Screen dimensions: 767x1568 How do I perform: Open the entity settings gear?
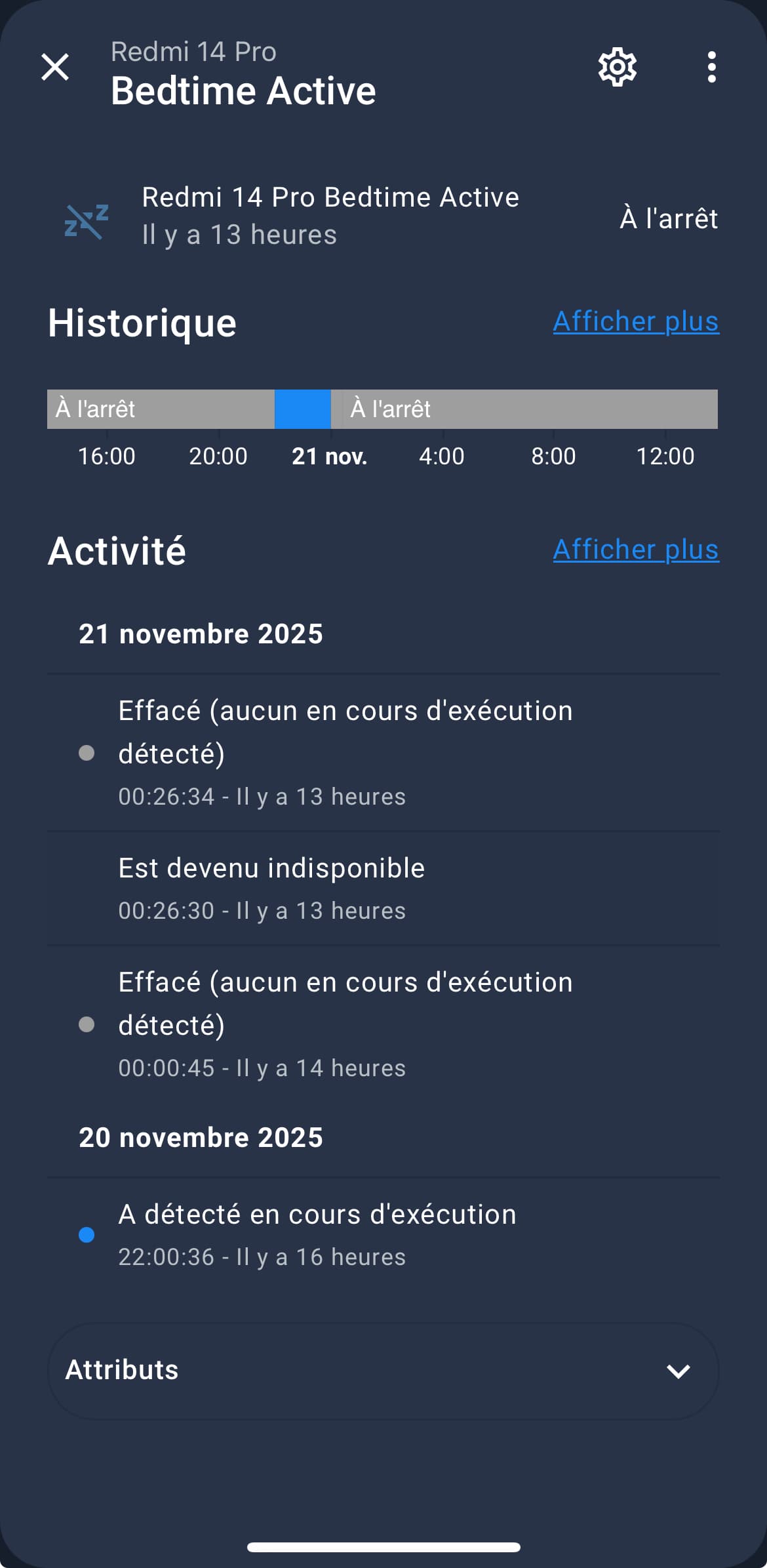click(x=617, y=67)
